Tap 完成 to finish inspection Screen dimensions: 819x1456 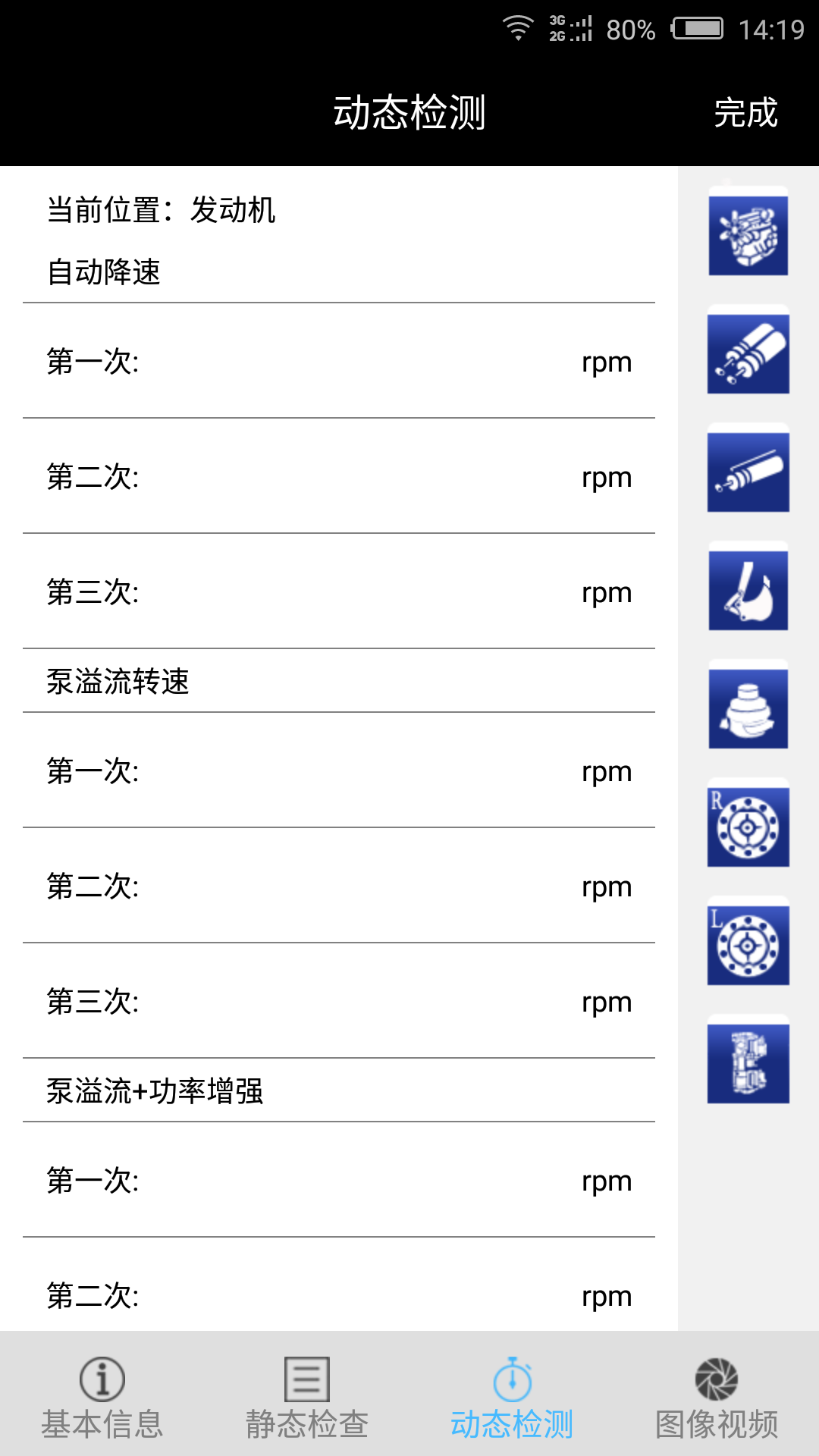click(x=745, y=113)
